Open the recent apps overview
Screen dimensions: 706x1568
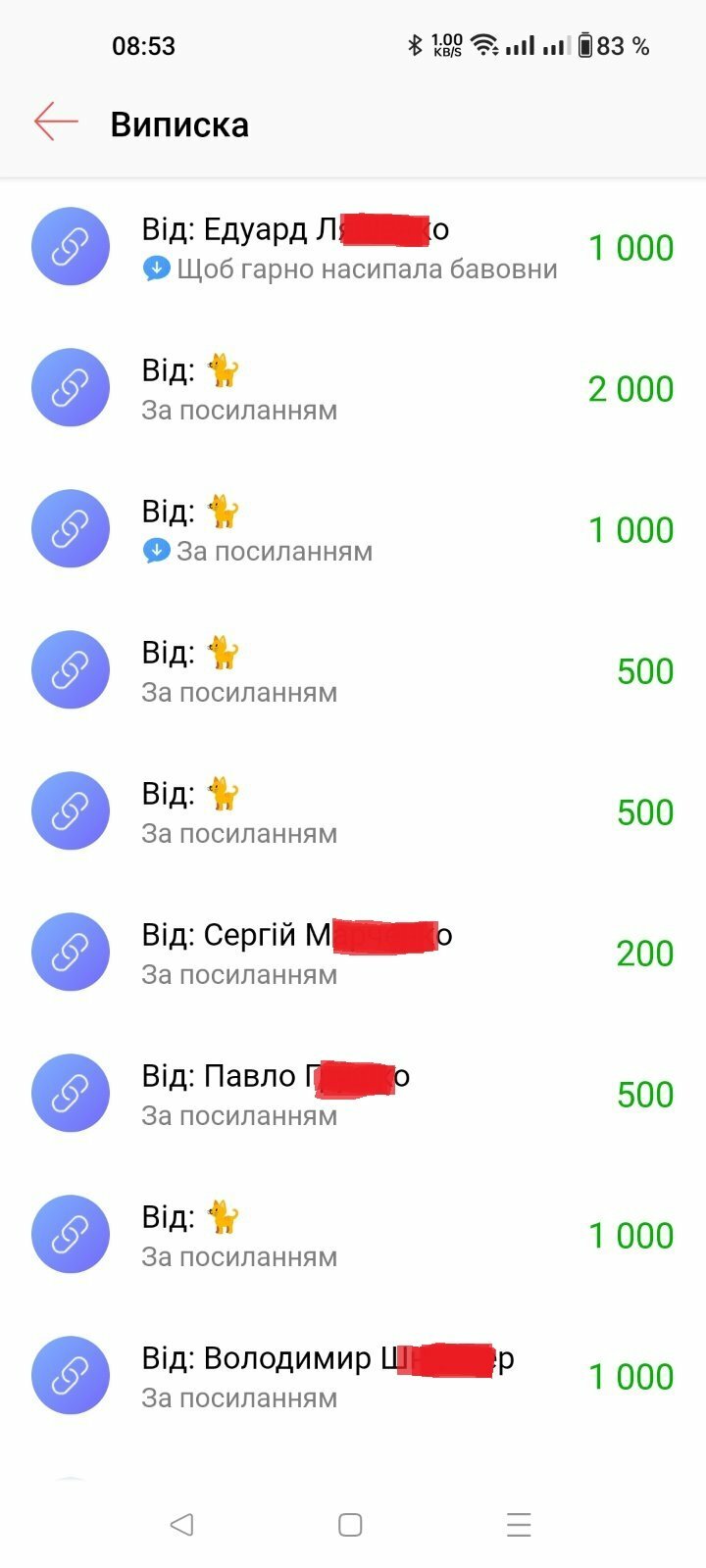(519, 1524)
